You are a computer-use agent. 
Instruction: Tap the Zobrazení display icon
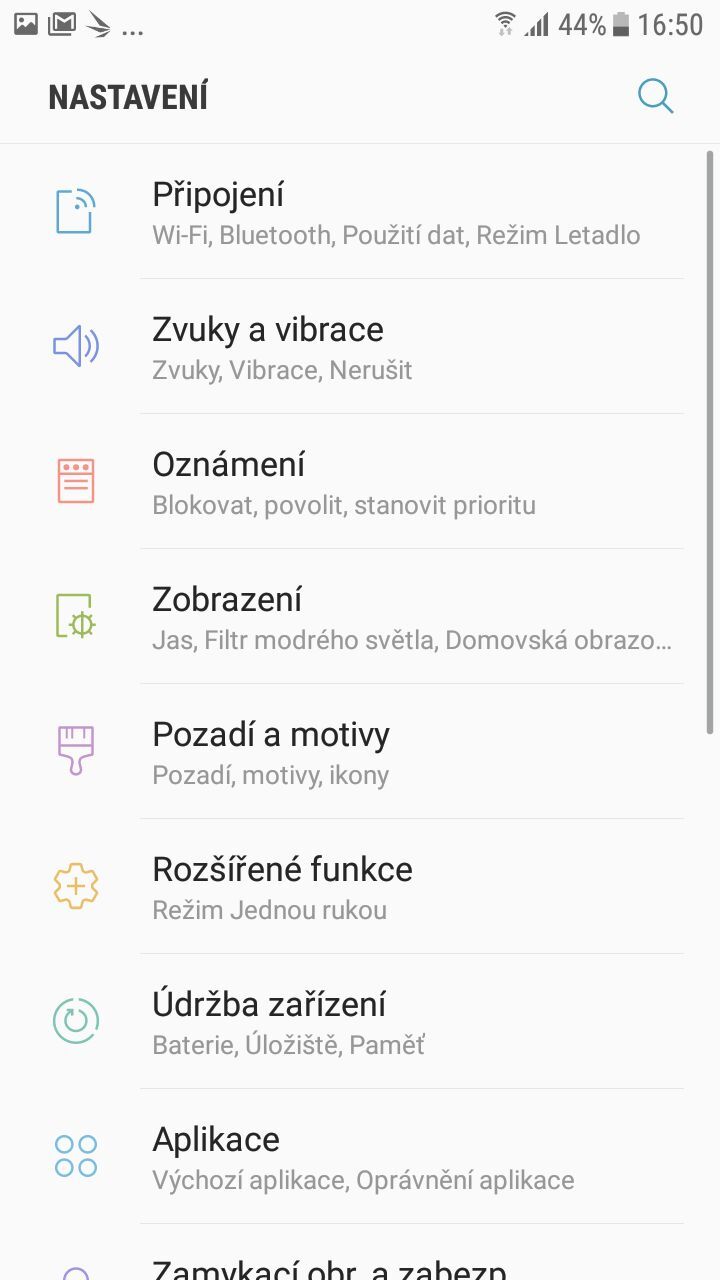[x=75, y=616]
